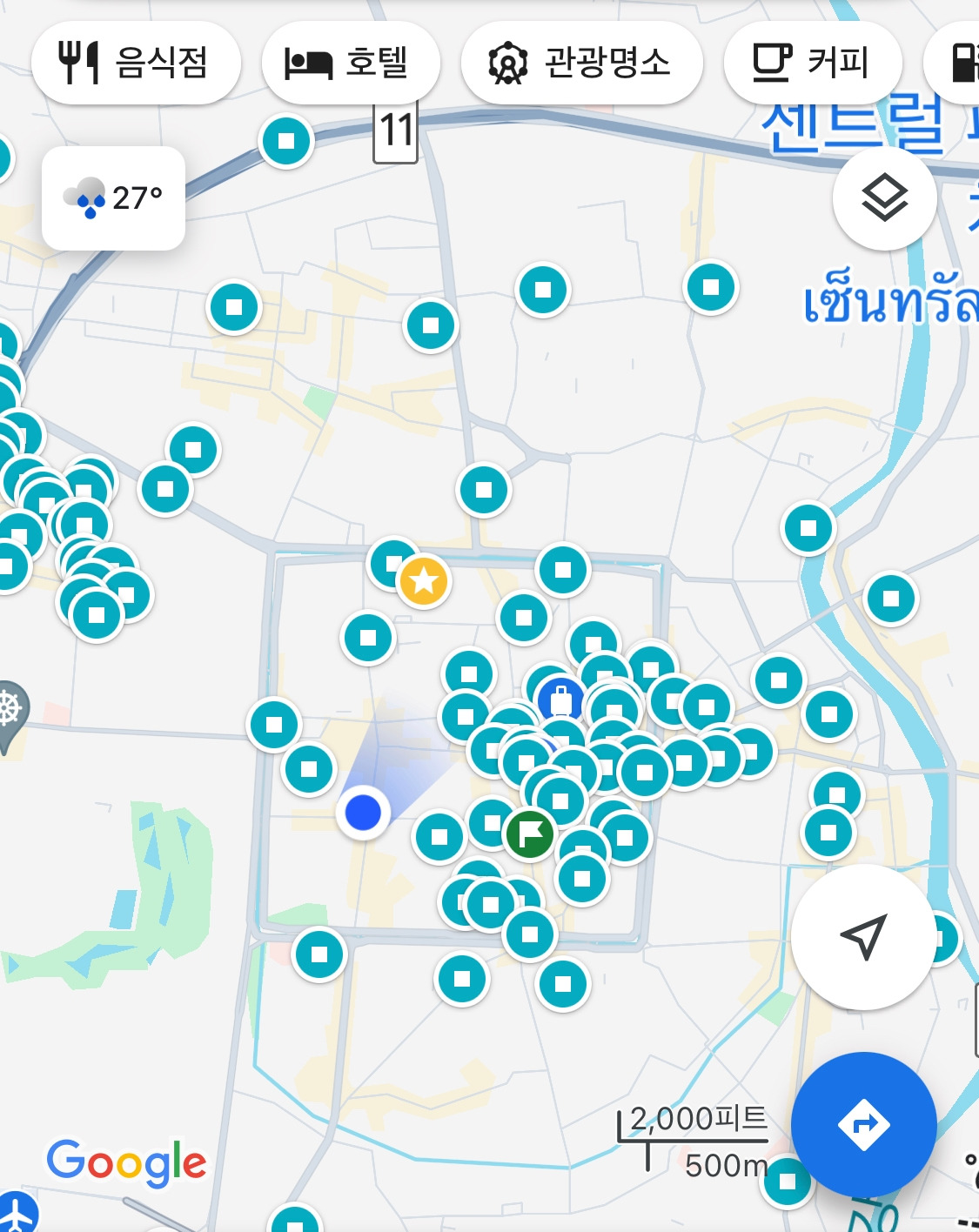Open the blue luggage pin
Screen dimensions: 979x1232
pyautogui.click(x=561, y=701)
